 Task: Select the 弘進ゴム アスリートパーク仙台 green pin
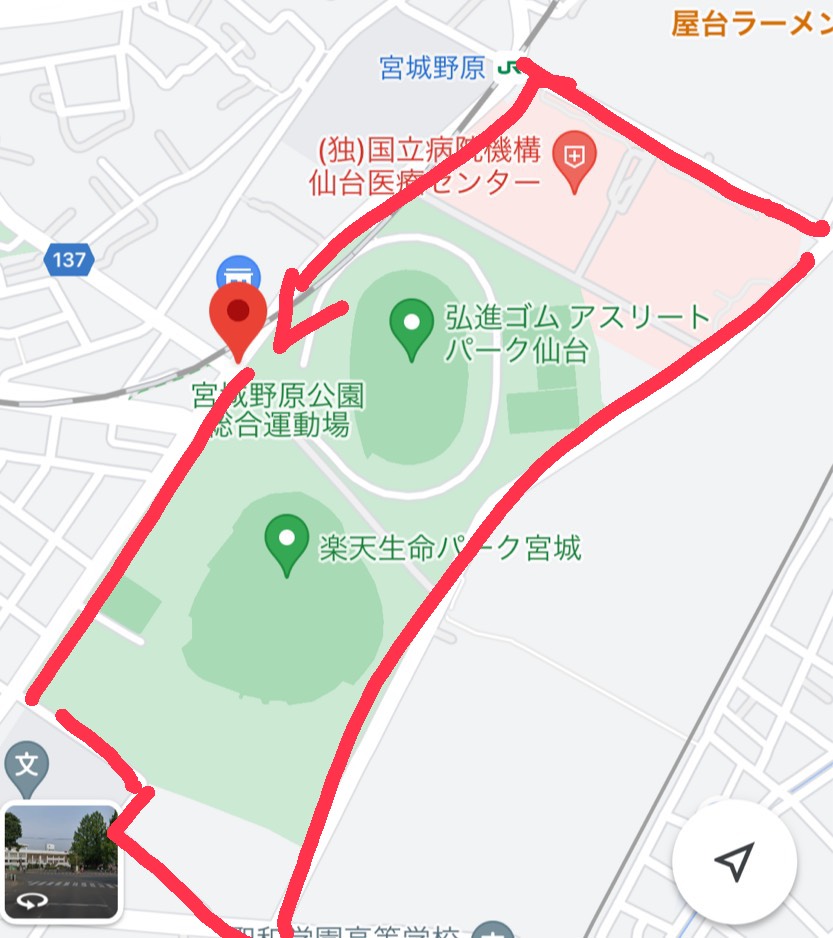tap(410, 321)
